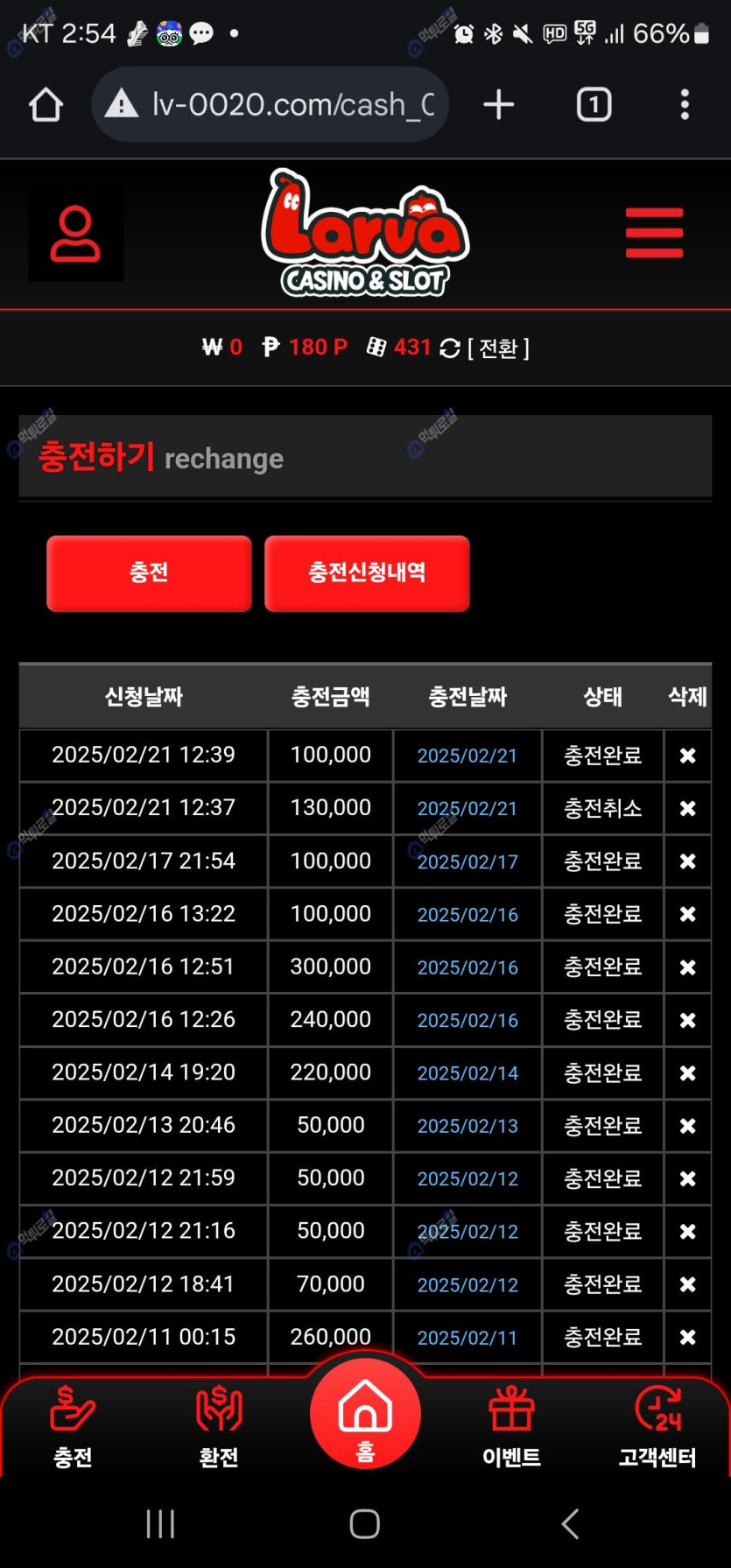
Task: Go to 환전 in bottom navigation
Action: tap(219, 1427)
